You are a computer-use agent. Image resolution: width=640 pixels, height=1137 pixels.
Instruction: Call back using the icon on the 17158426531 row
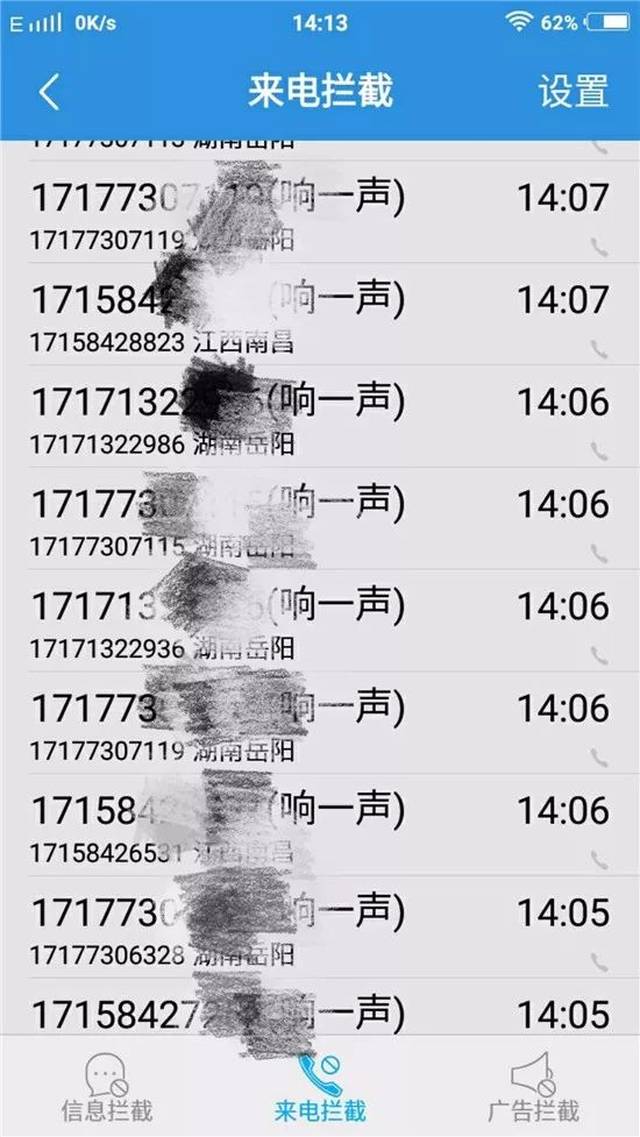[599, 860]
